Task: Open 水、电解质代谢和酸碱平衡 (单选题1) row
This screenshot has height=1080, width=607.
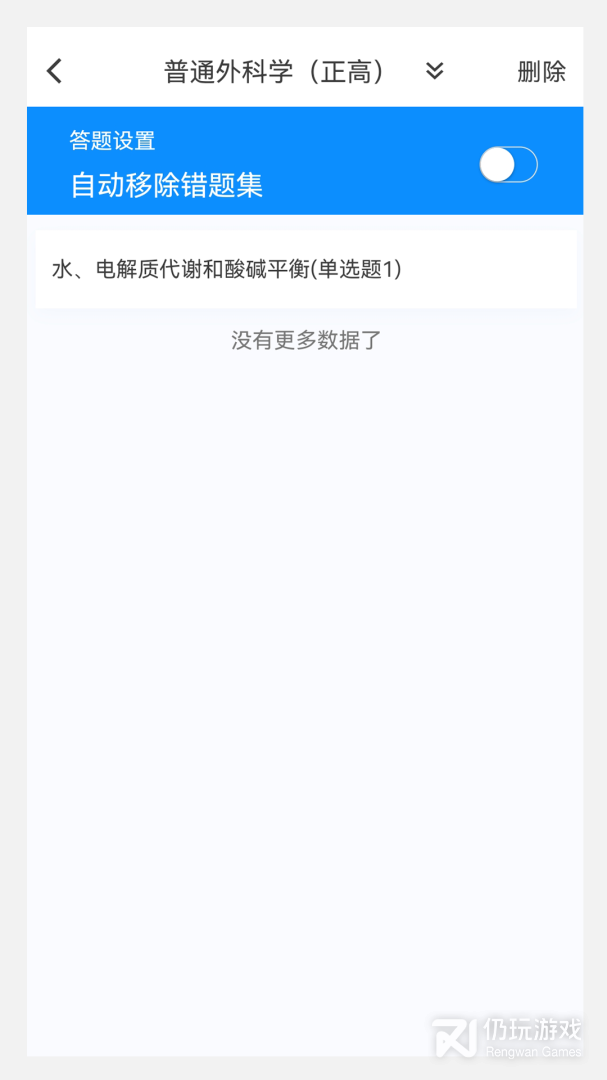Action: tap(305, 269)
